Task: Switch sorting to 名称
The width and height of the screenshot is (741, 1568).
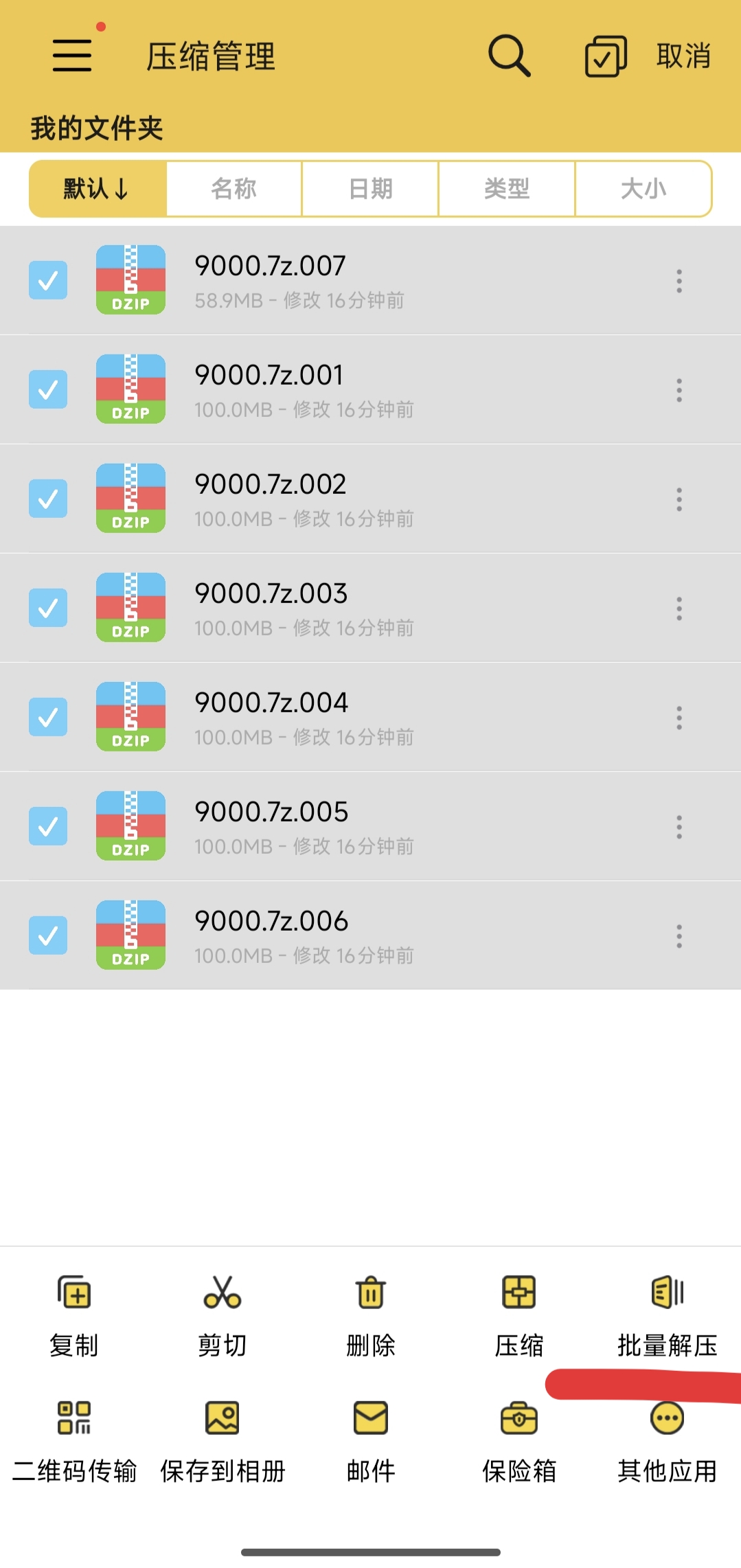Action: (233, 189)
